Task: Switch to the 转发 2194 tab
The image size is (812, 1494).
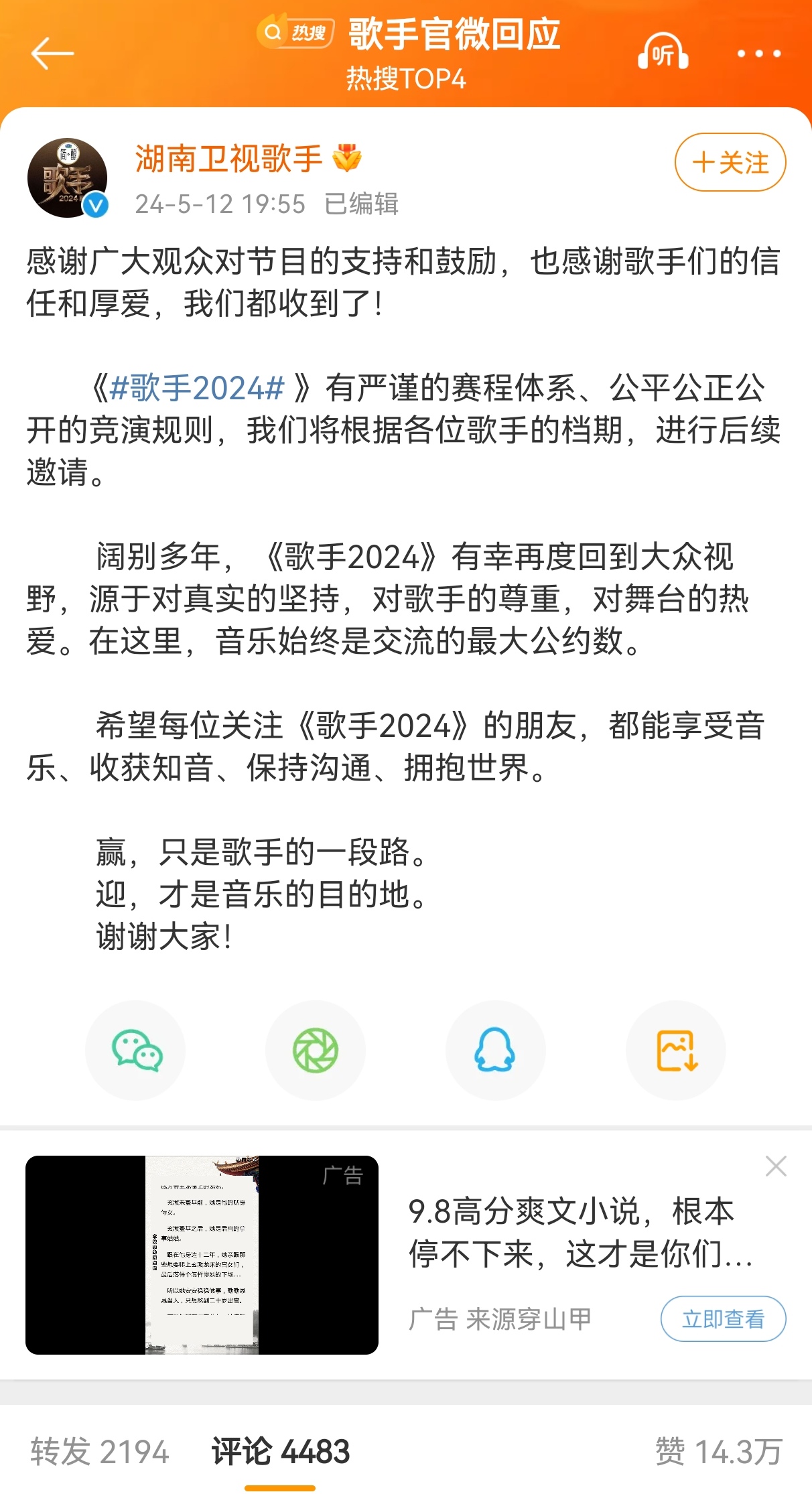Action: click(x=99, y=1452)
